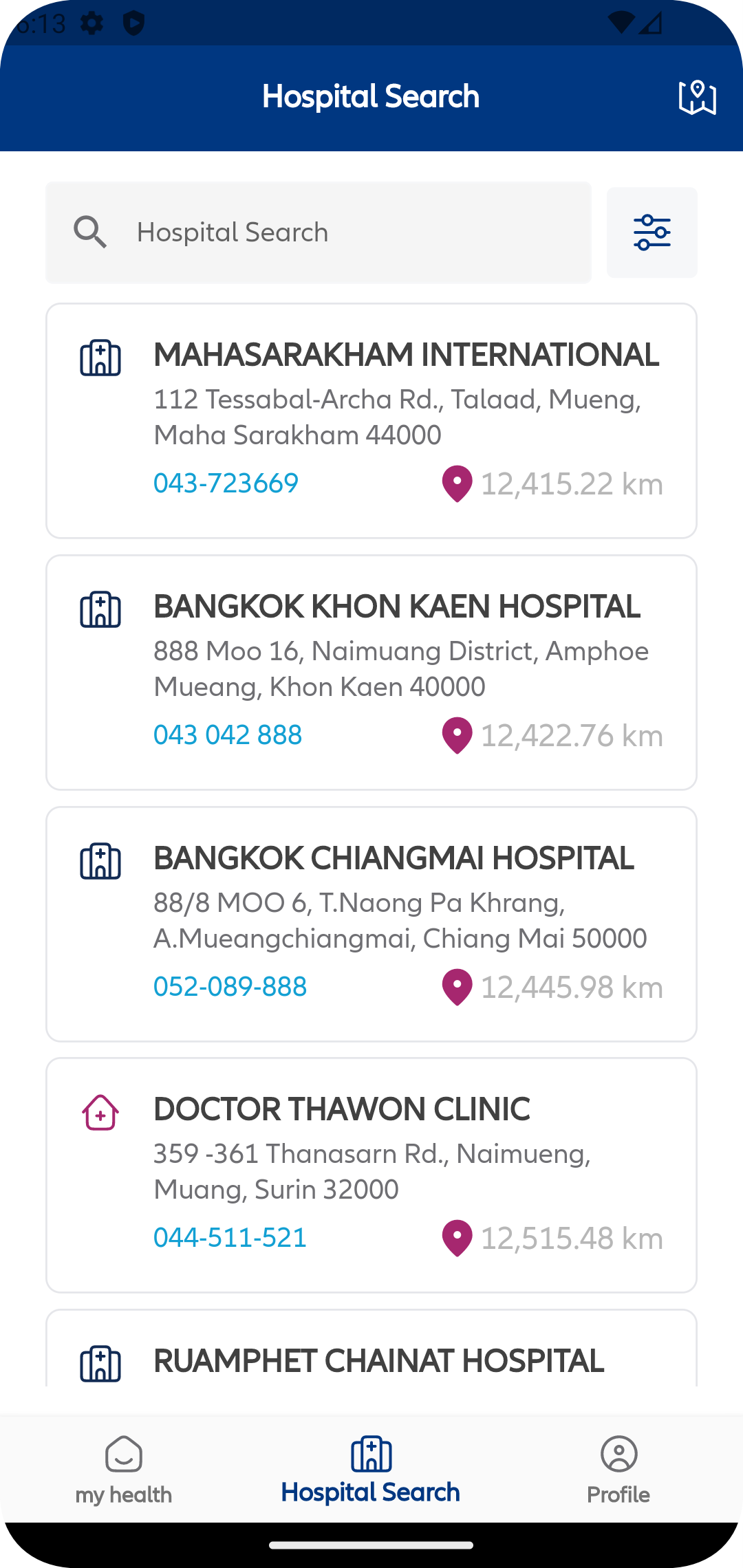The width and height of the screenshot is (743, 1568).
Task: Open the map view icon
Action: (697, 97)
